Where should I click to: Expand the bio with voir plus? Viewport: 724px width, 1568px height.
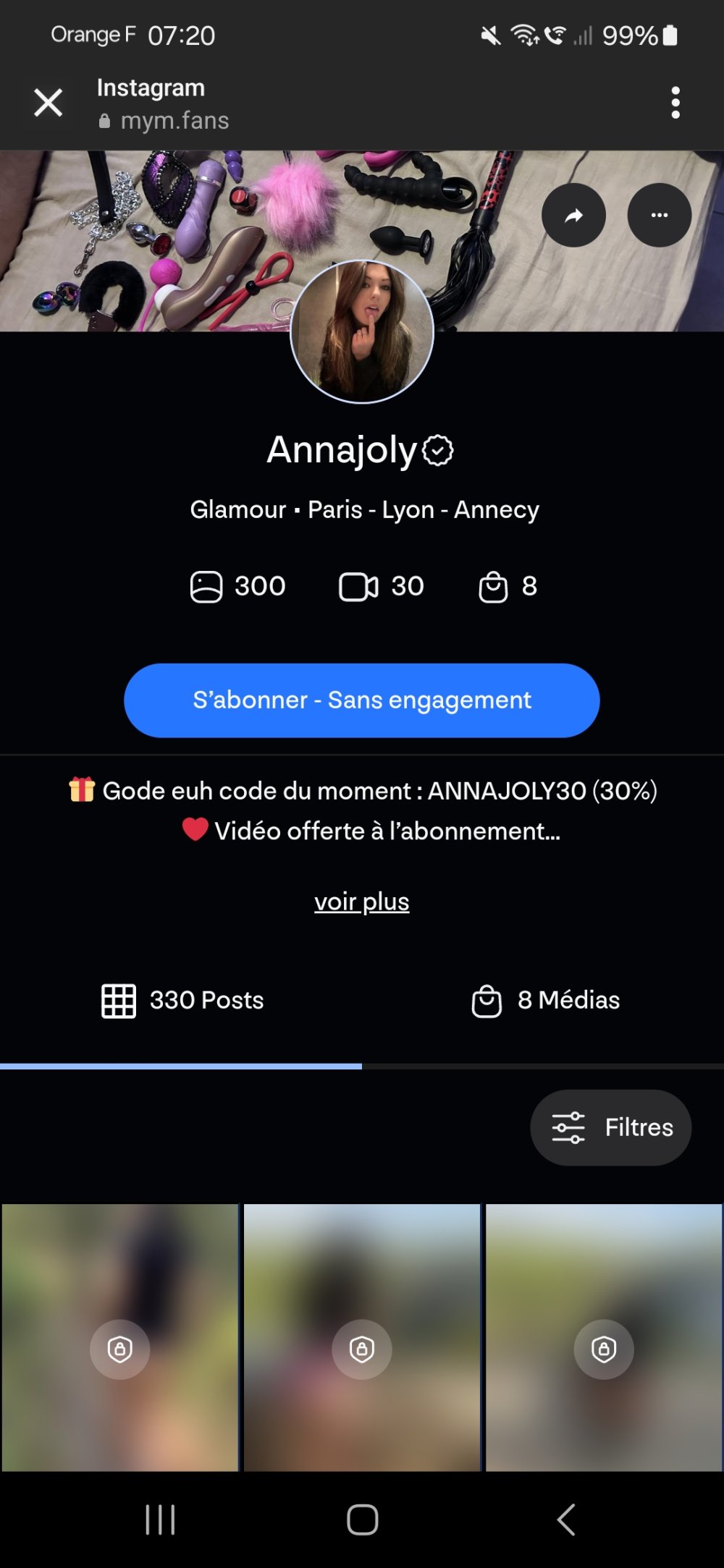pos(362,902)
